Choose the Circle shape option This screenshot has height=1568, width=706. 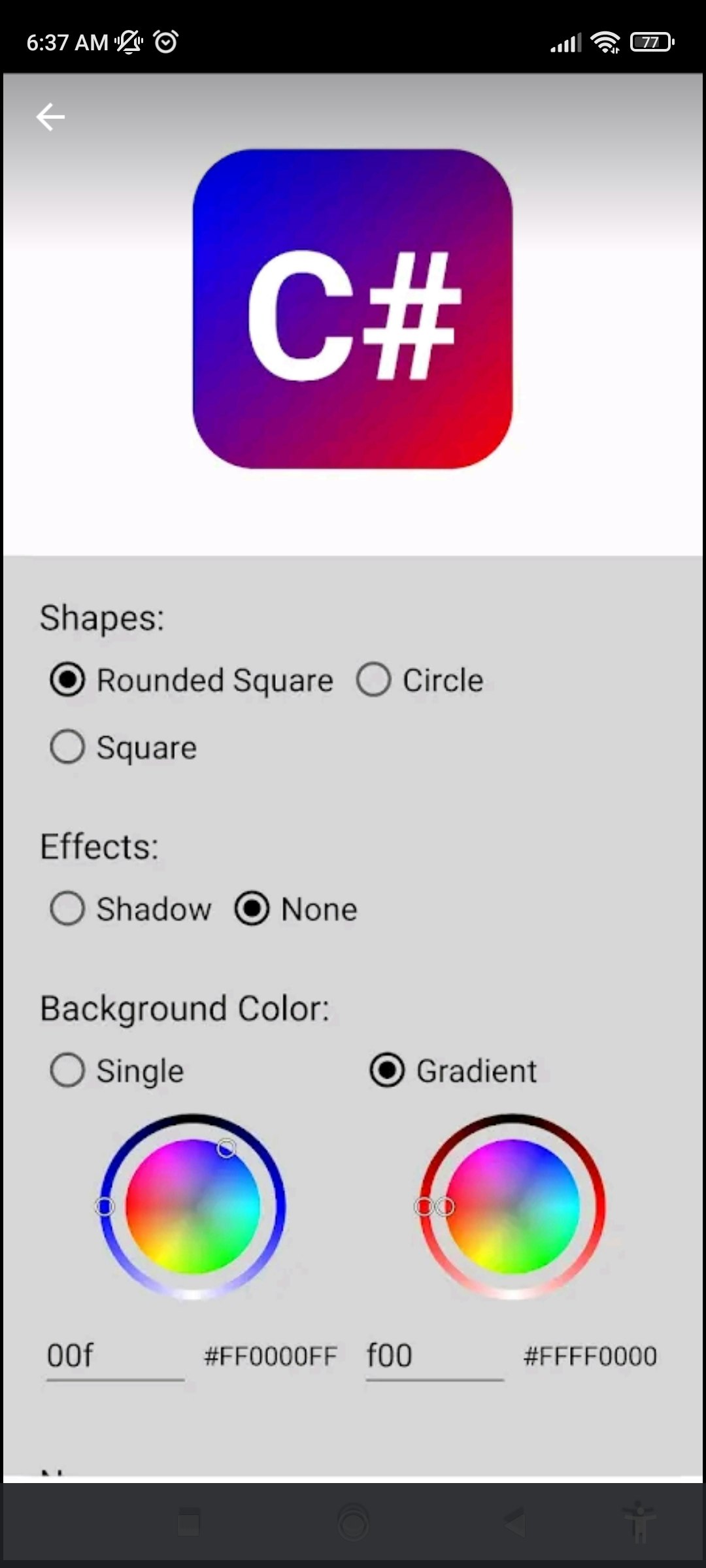374,680
